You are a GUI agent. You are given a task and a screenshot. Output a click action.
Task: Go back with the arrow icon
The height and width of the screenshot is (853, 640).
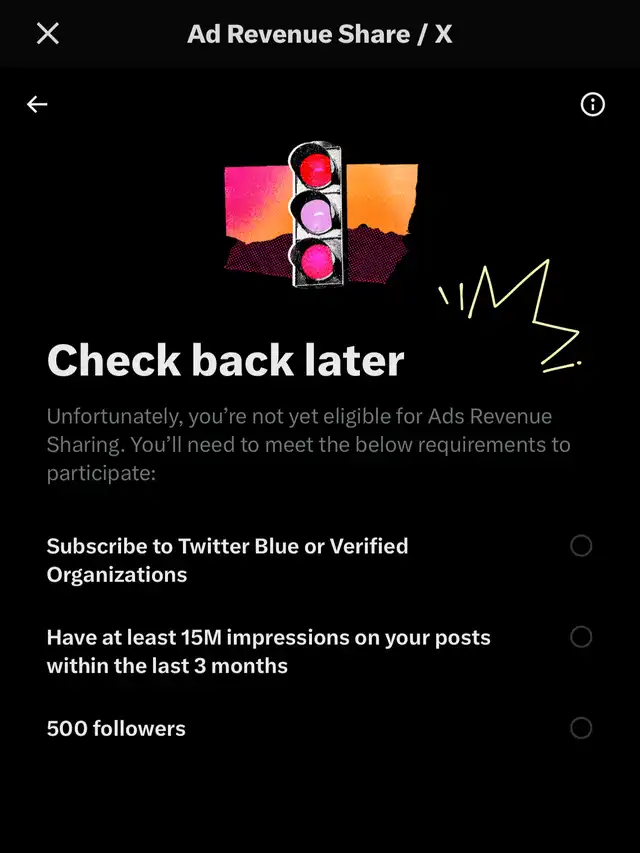pyautogui.click(x=37, y=104)
